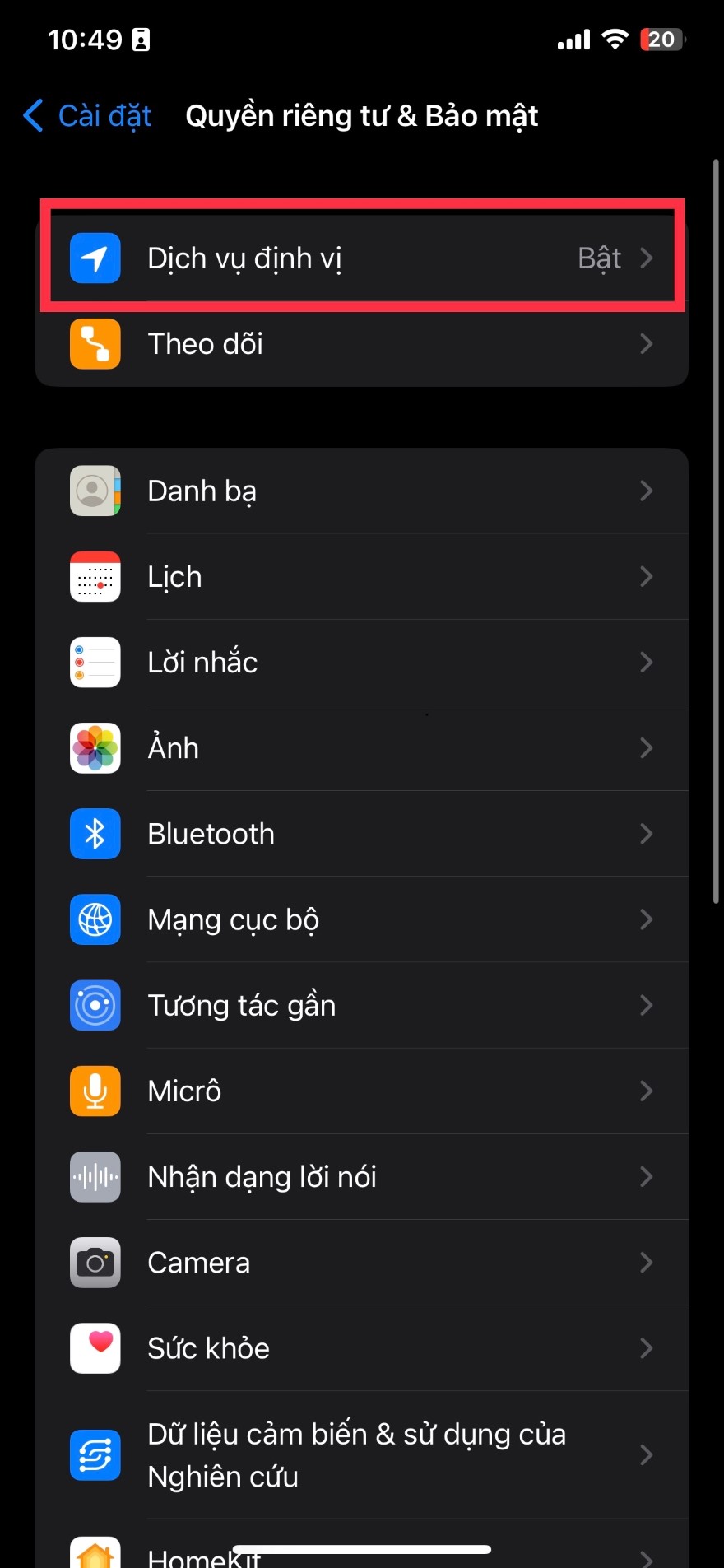724x1568 pixels.
Task: Select the Dịch vụ định vị location arrow icon
Action: [x=95, y=258]
